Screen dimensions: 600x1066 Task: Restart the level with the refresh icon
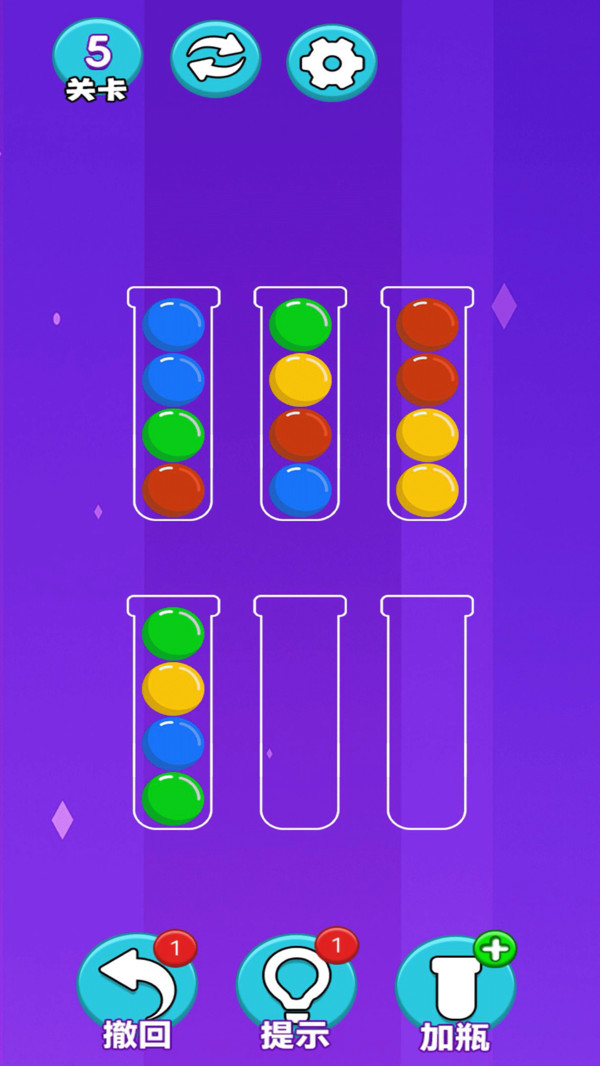[215, 59]
